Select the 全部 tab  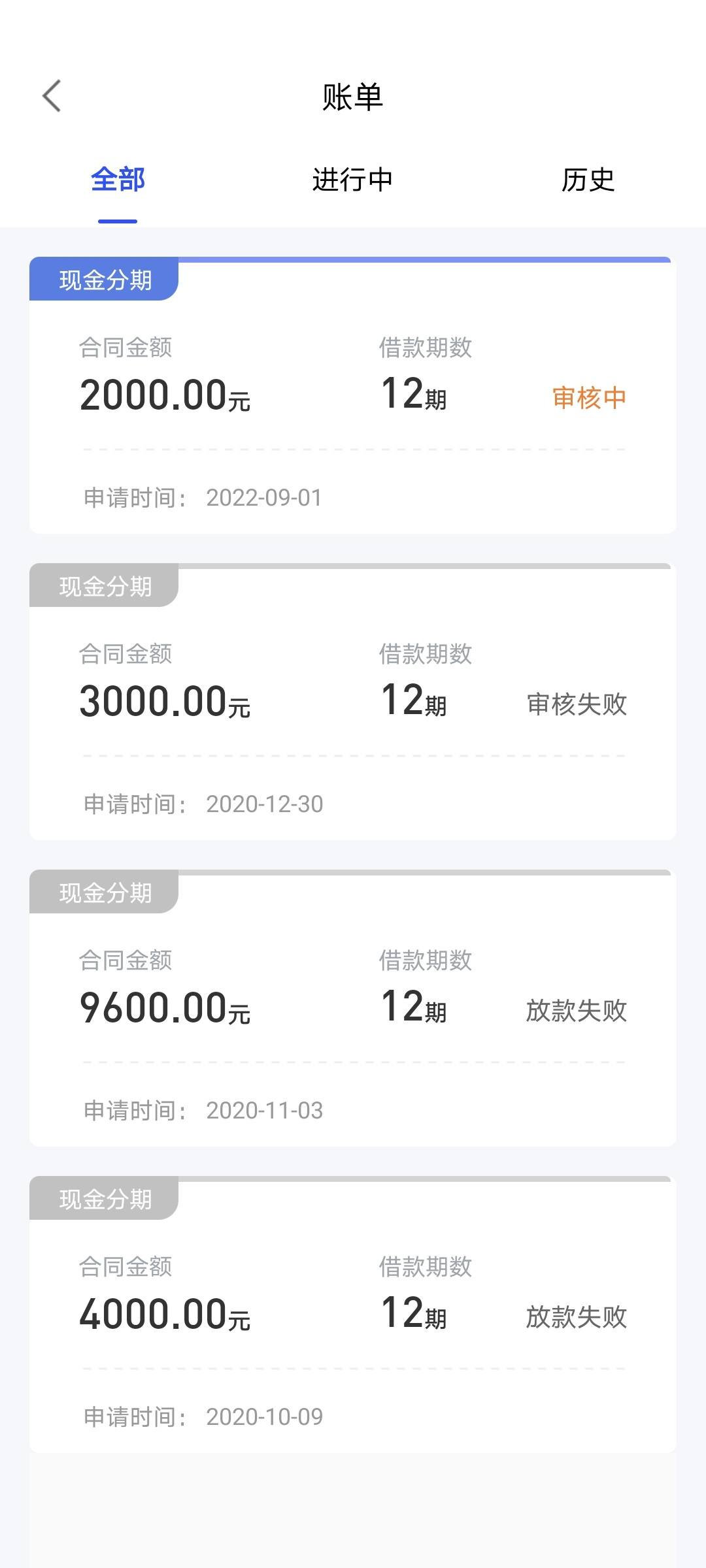pos(118,180)
